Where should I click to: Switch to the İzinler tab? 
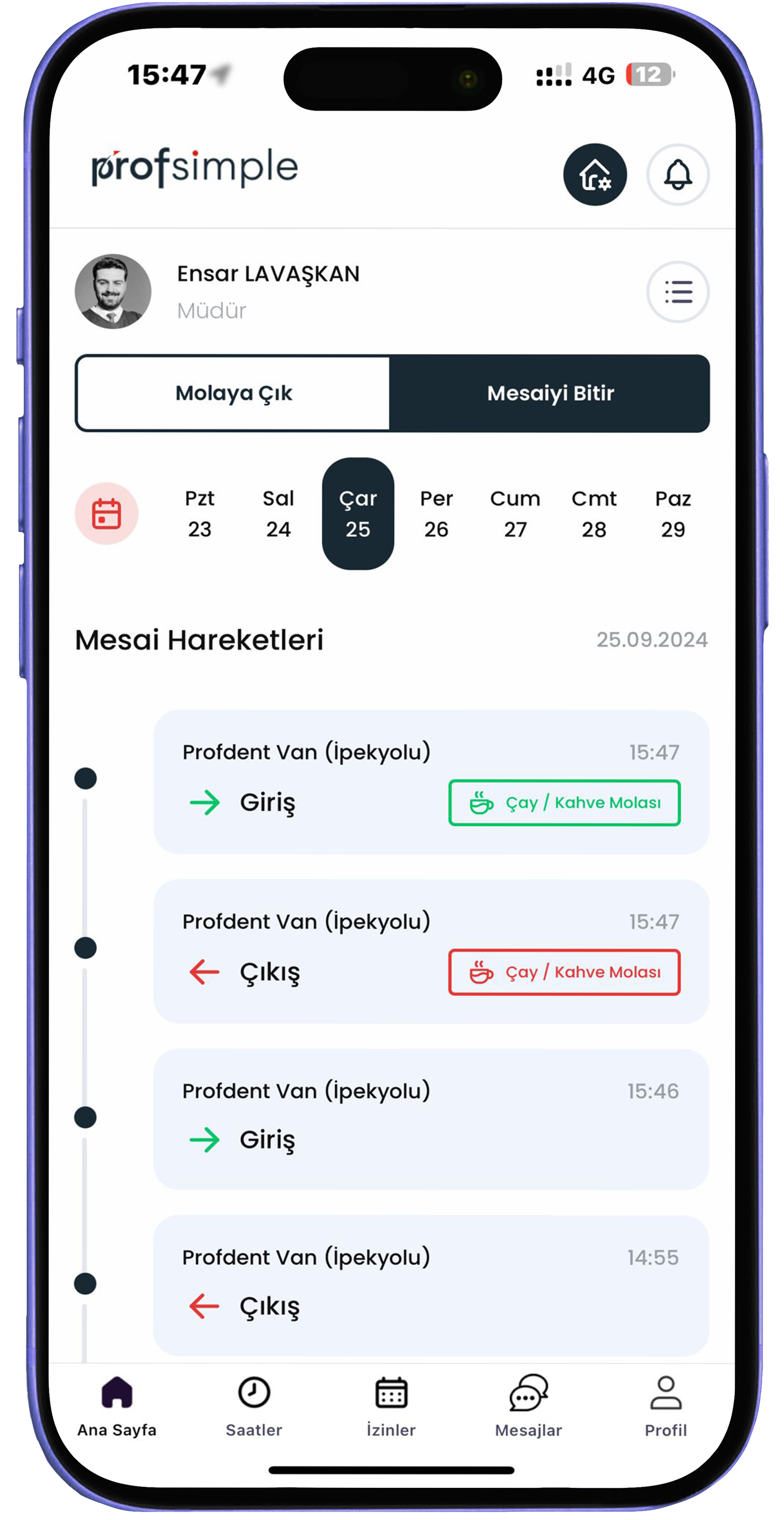pos(391,1407)
